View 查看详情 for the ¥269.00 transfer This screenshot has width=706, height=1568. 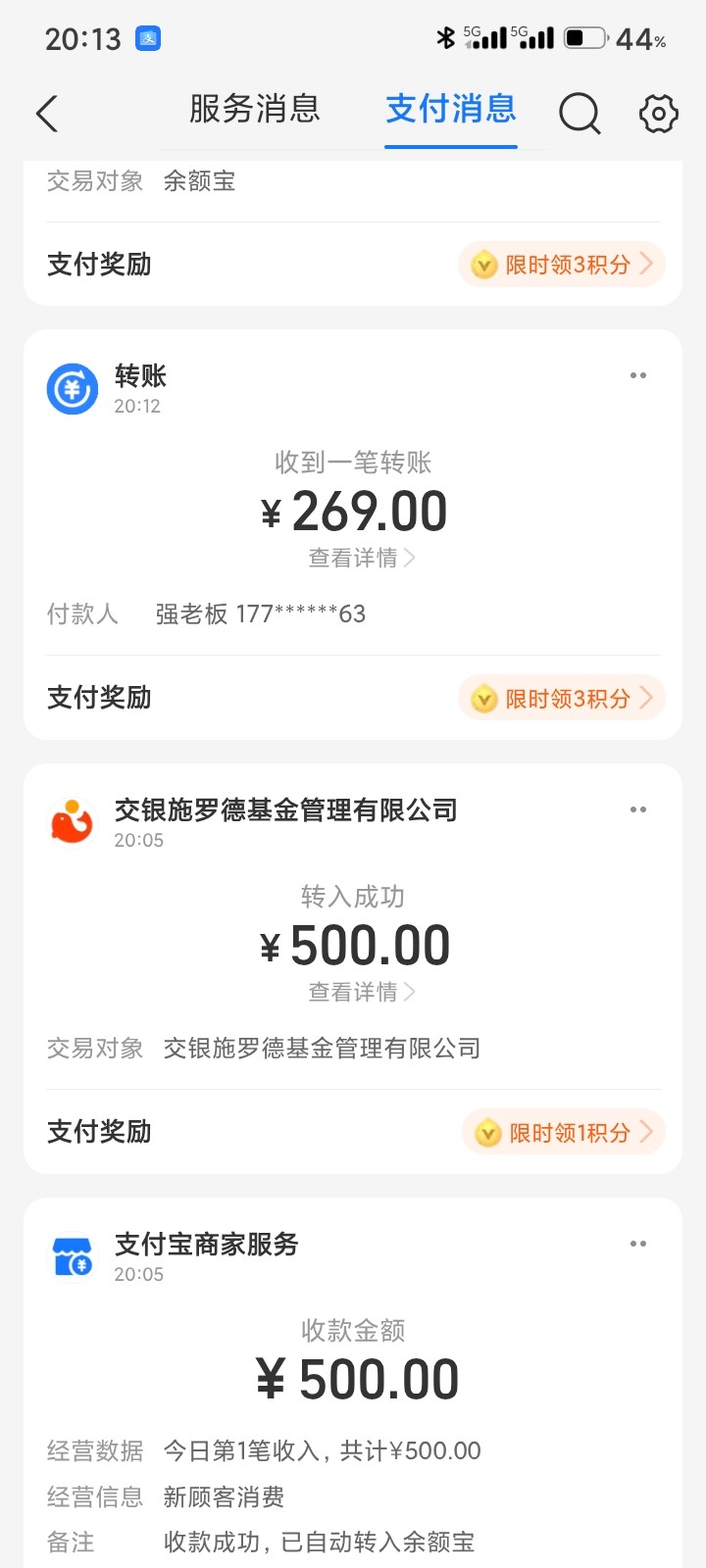click(361, 559)
